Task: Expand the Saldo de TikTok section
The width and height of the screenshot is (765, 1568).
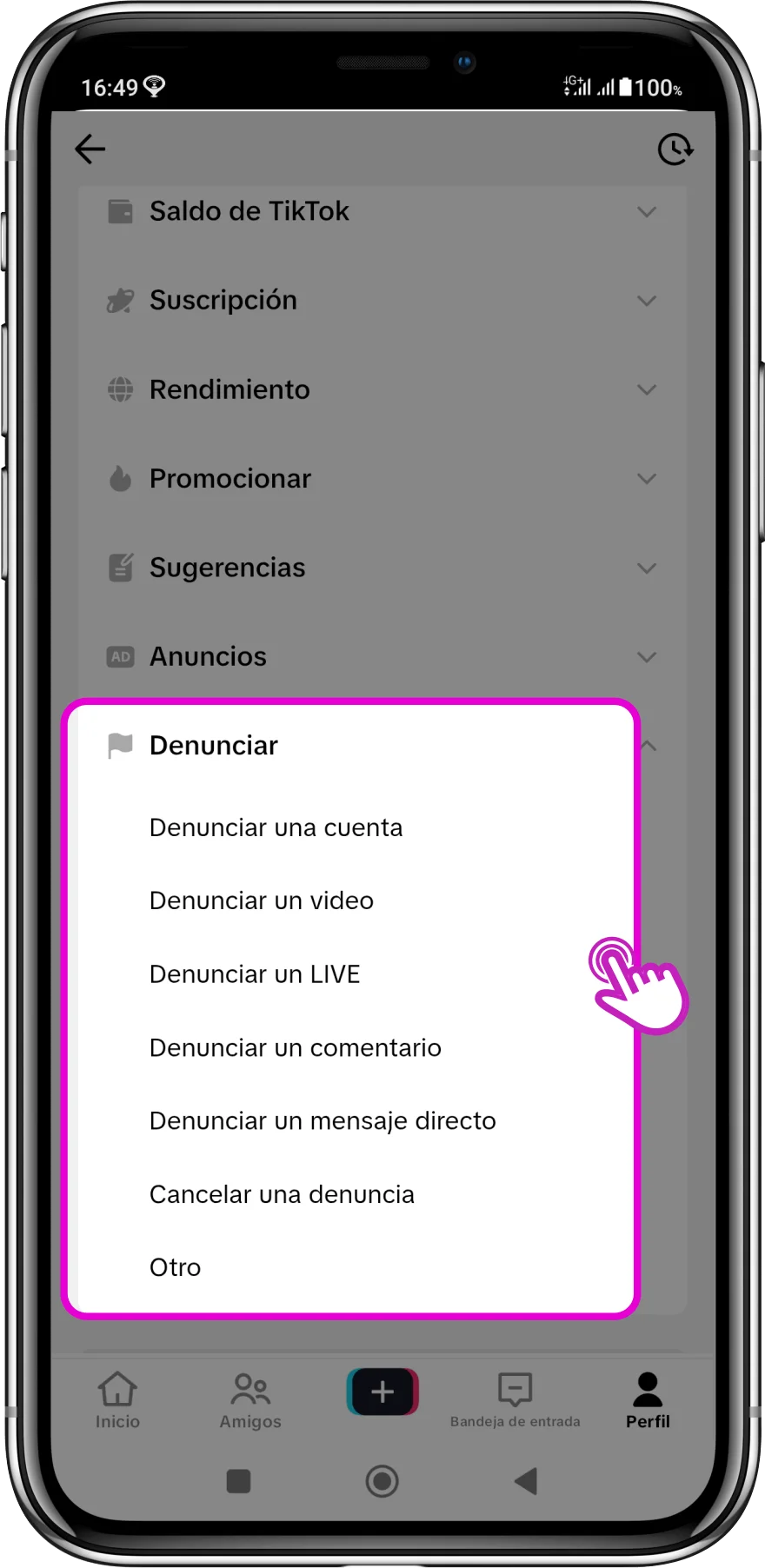Action: pyautogui.click(x=382, y=211)
